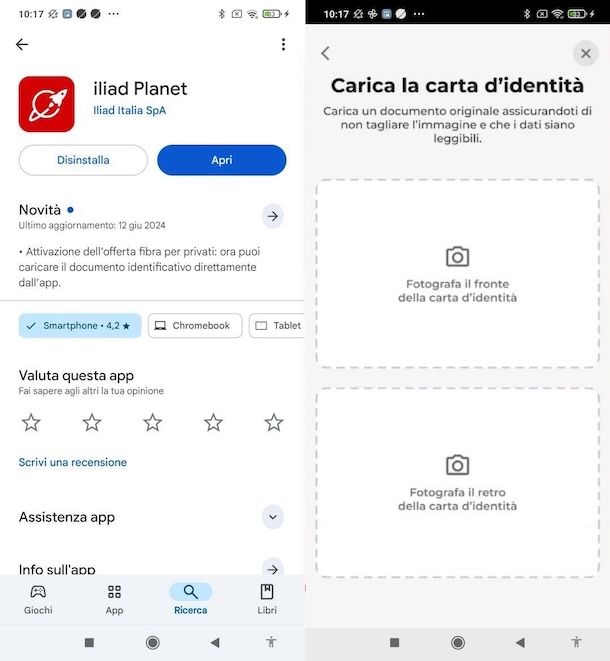Rate the app five stars
Viewport: 610px width, 661px height.
click(x=274, y=423)
